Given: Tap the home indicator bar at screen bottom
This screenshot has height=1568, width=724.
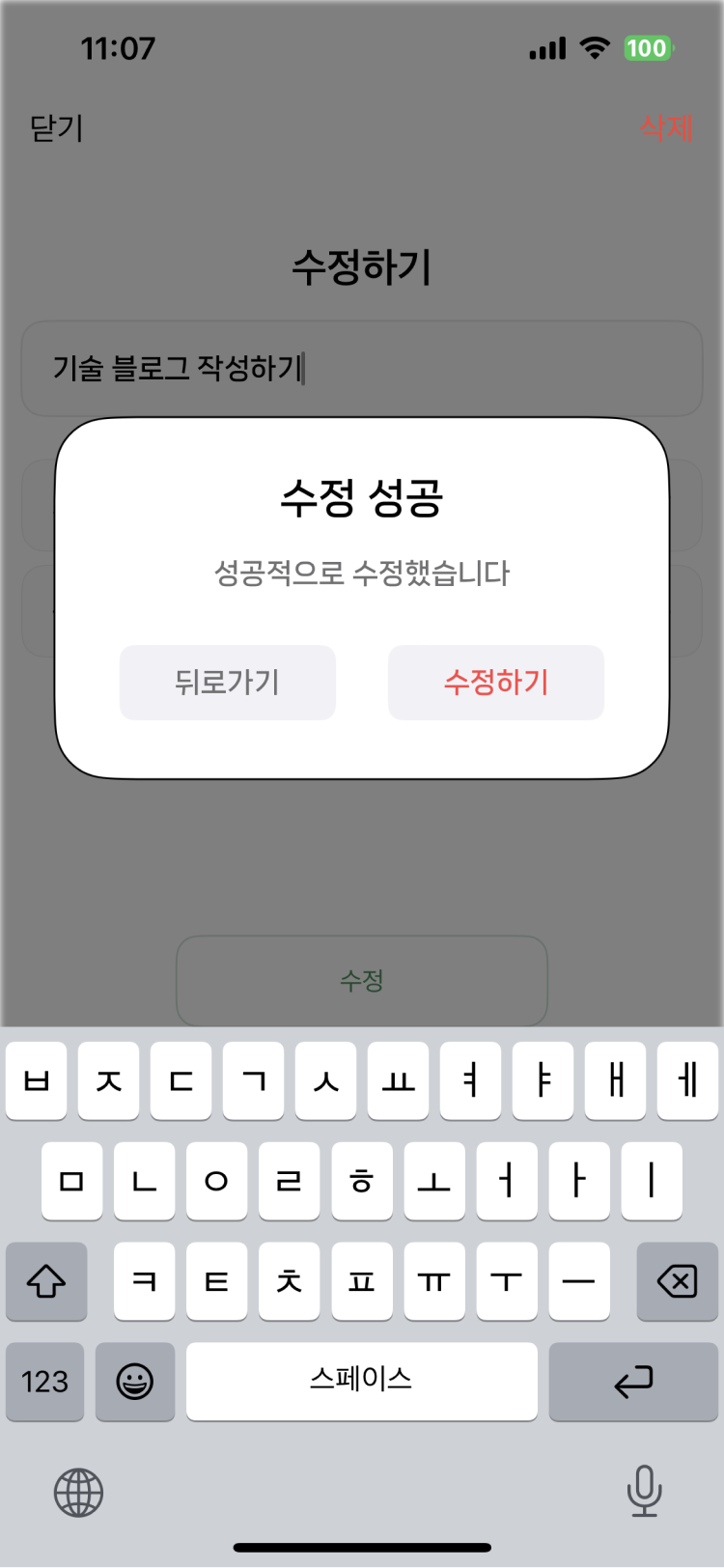Looking at the screenshot, I should tap(362, 1546).
